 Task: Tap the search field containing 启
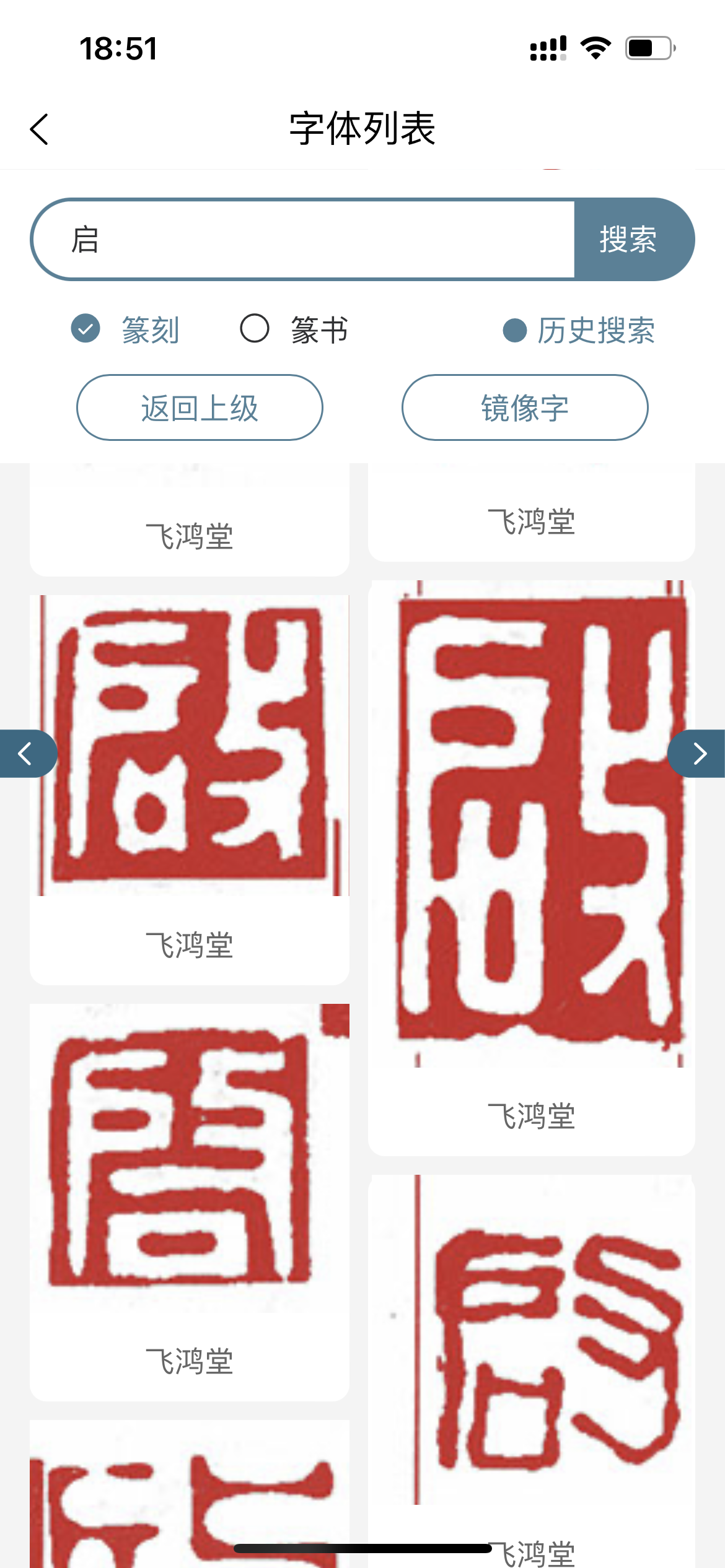click(x=303, y=240)
